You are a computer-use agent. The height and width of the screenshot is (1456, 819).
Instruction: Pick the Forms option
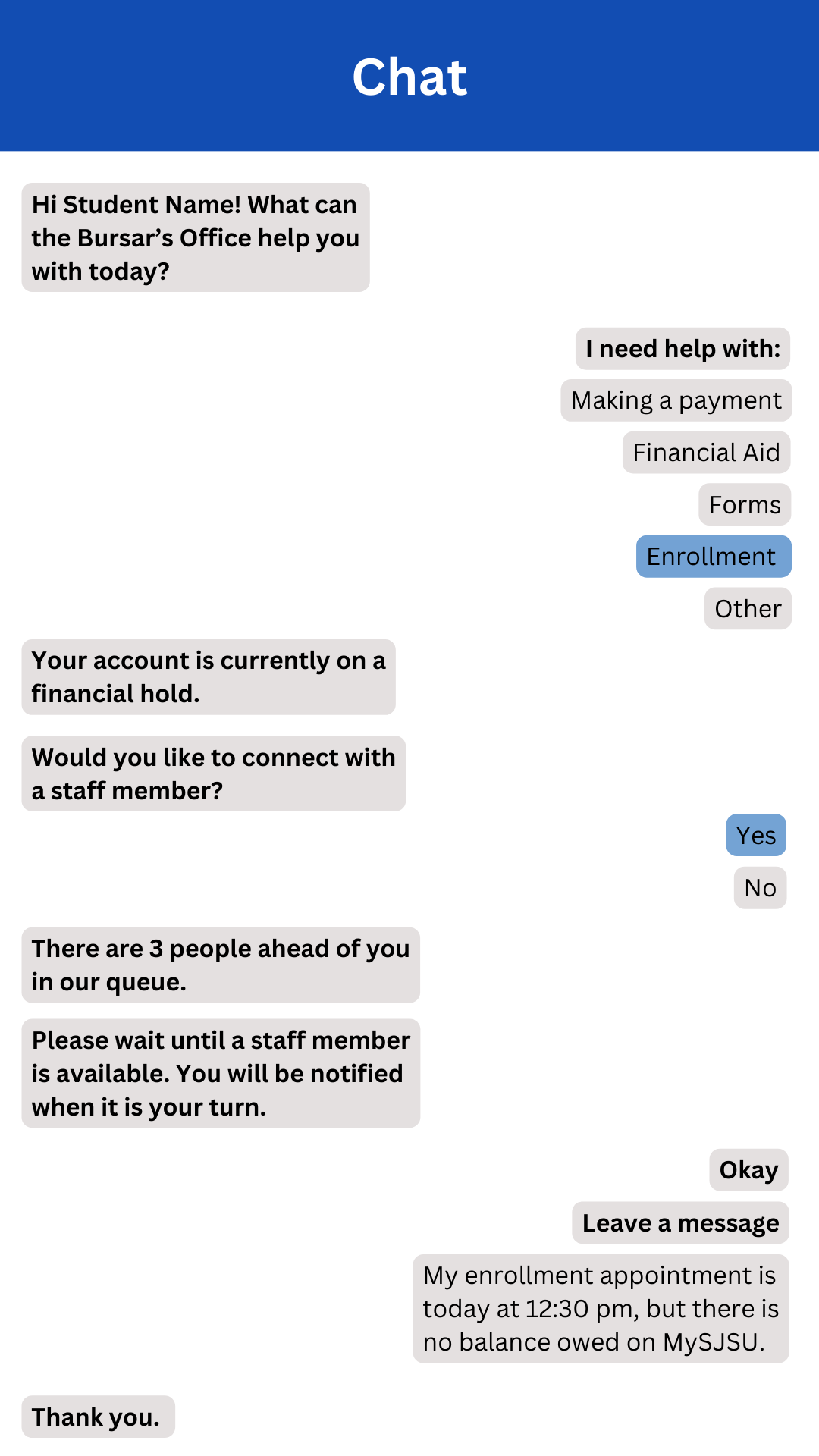coord(745,504)
